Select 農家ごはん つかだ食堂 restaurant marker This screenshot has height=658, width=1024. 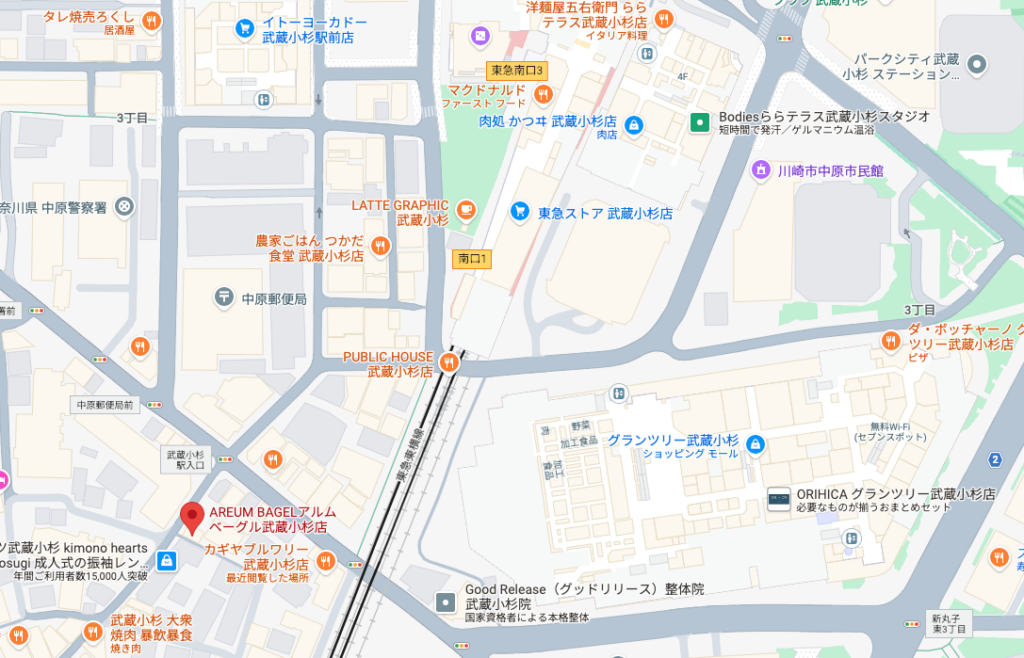380,246
